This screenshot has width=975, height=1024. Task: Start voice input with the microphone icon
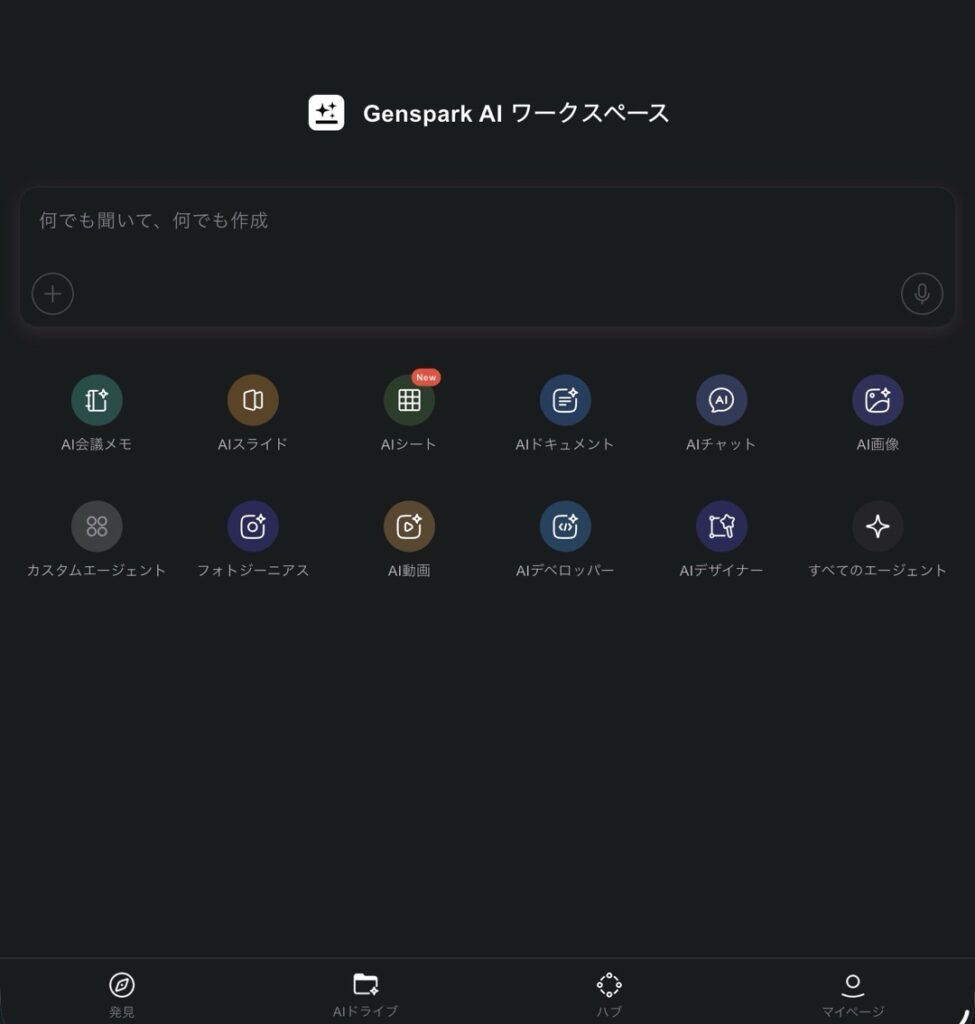921,294
